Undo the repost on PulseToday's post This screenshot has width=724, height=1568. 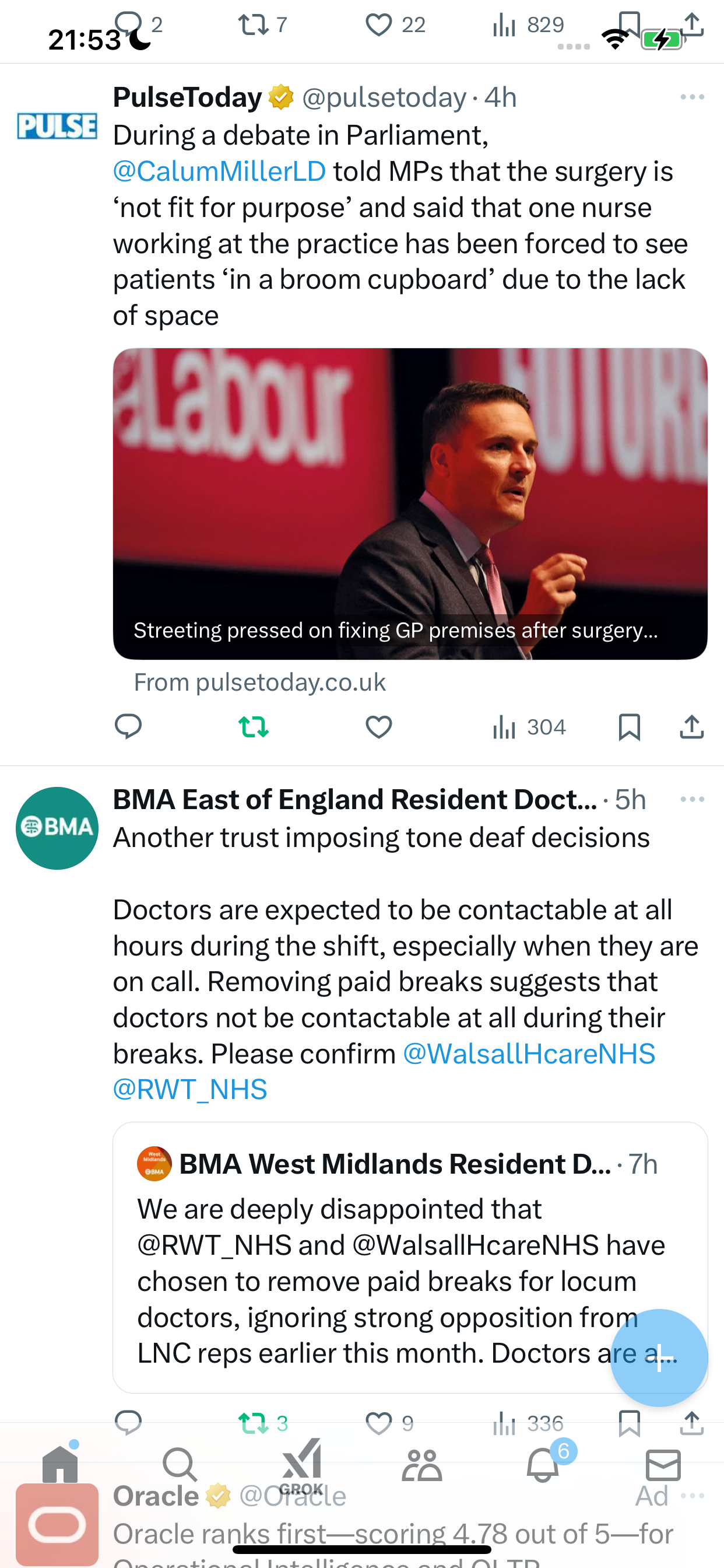point(253,727)
